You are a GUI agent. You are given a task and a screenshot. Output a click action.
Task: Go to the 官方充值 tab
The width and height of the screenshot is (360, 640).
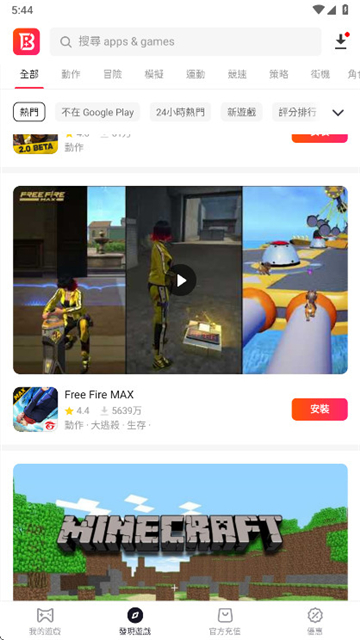[225, 621]
